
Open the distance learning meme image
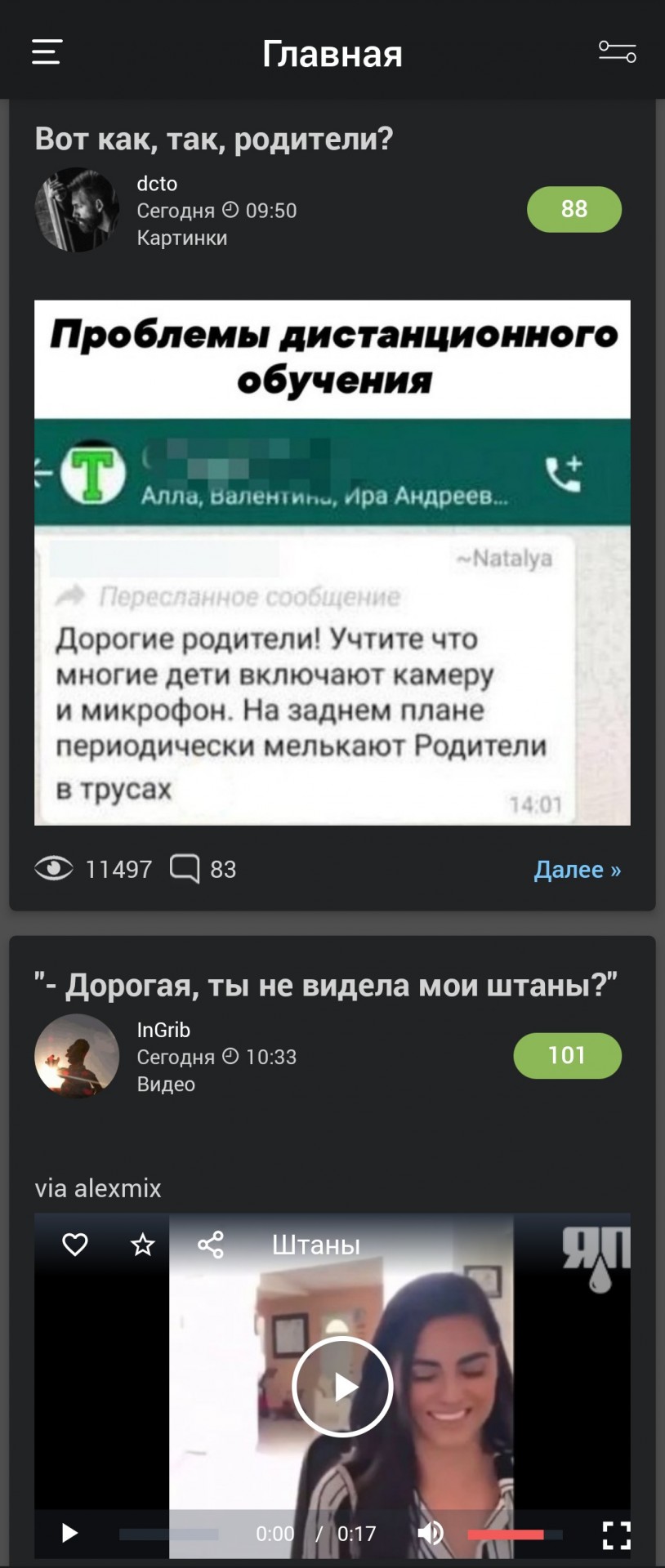tap(332, 562)
